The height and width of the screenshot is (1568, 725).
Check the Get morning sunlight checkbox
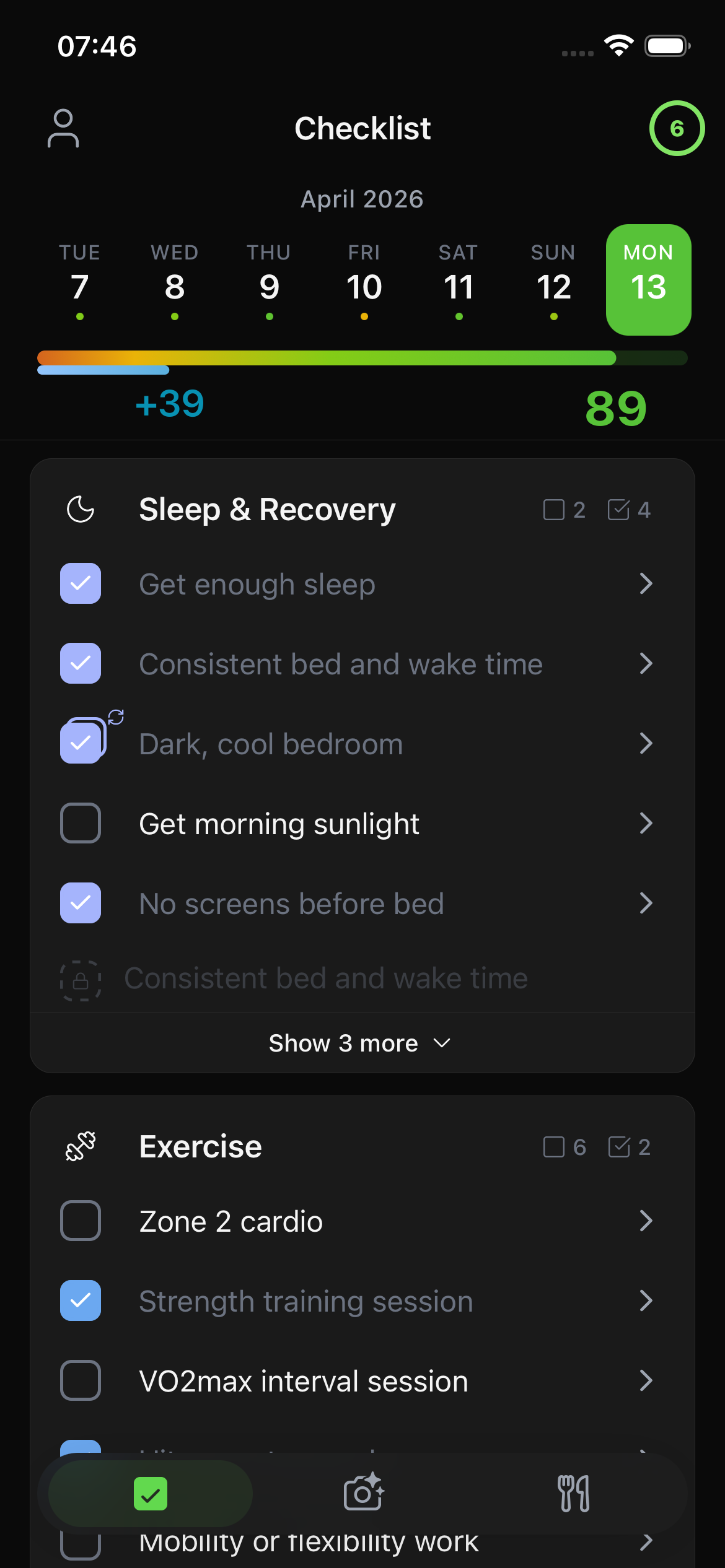pos(80,823)
